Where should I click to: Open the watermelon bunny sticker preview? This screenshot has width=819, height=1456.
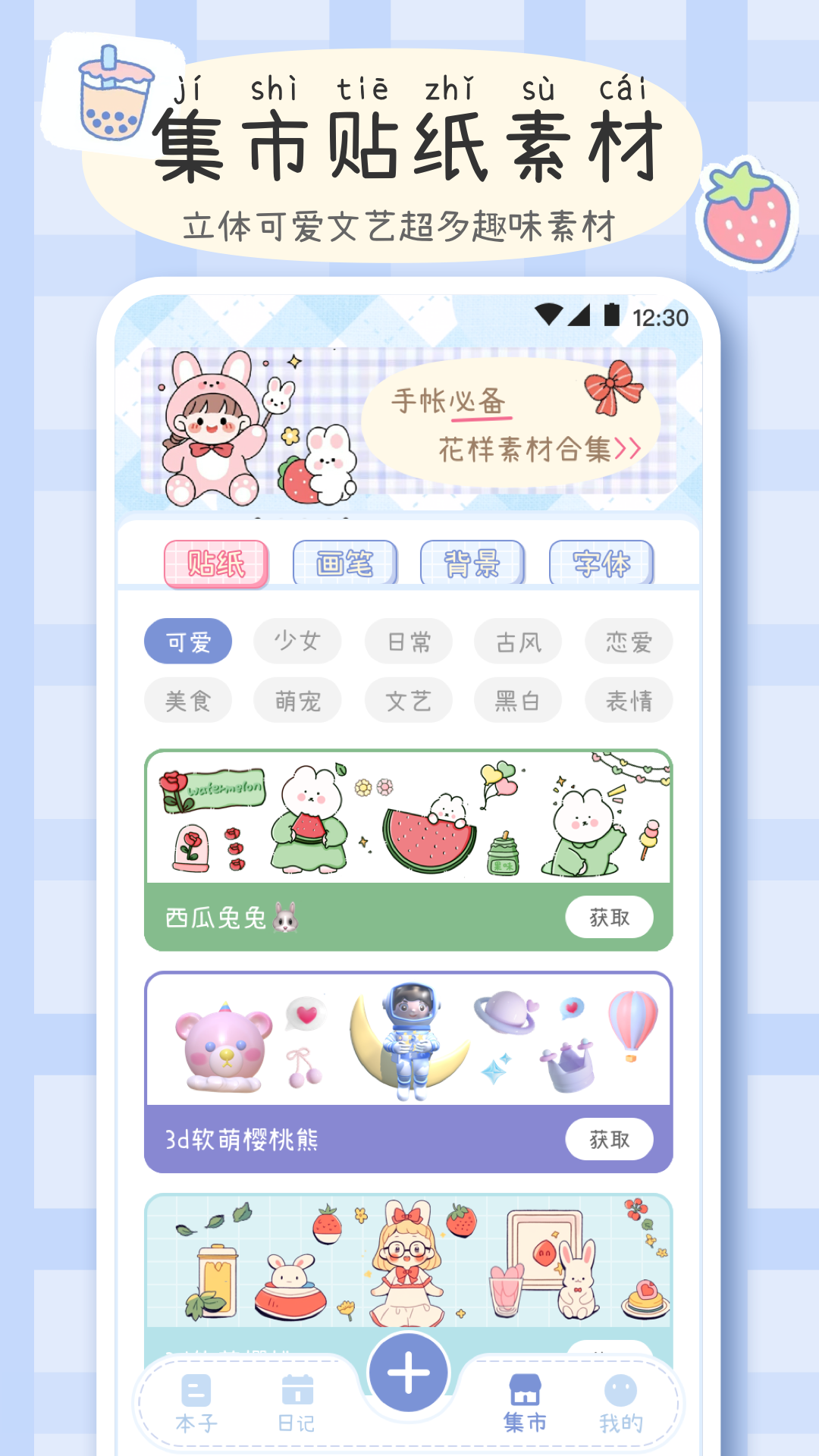point(409,819)
